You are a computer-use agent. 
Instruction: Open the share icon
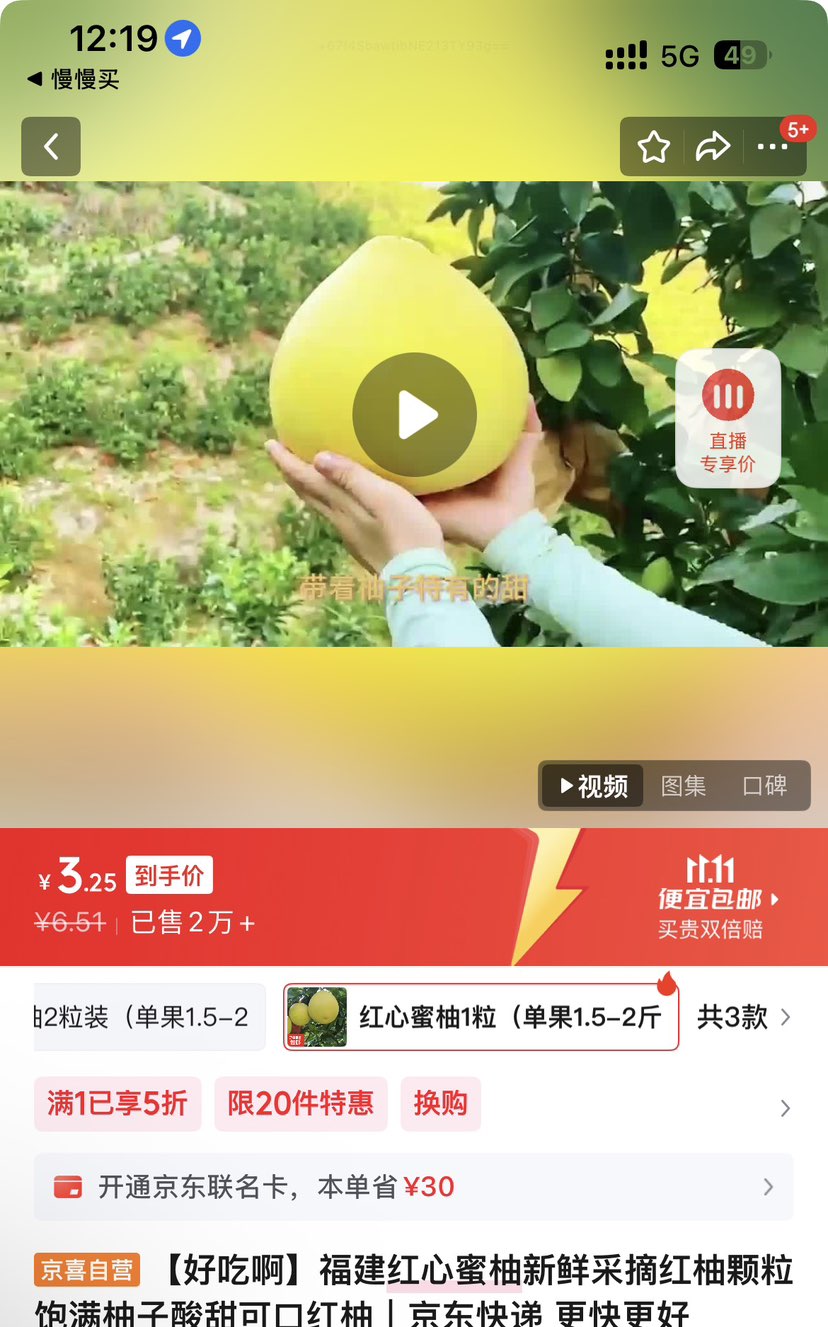point(714,146)
